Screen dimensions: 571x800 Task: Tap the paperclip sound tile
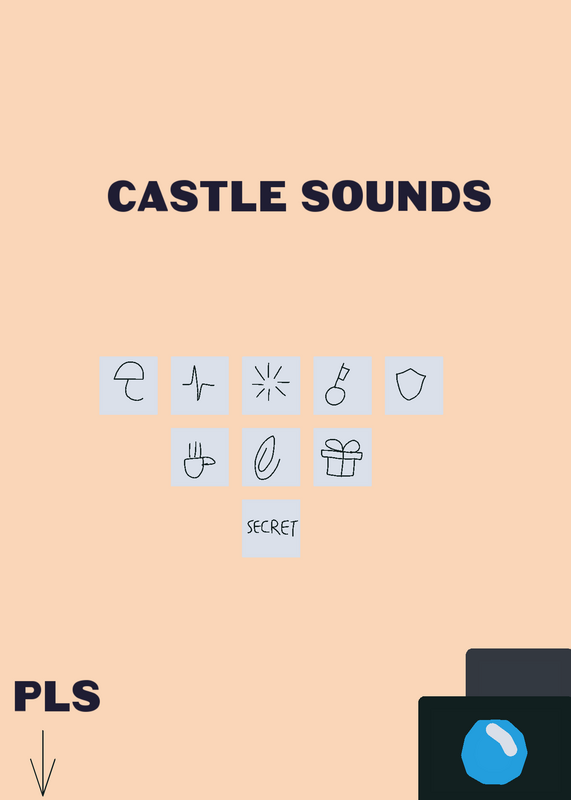[271, 457]
